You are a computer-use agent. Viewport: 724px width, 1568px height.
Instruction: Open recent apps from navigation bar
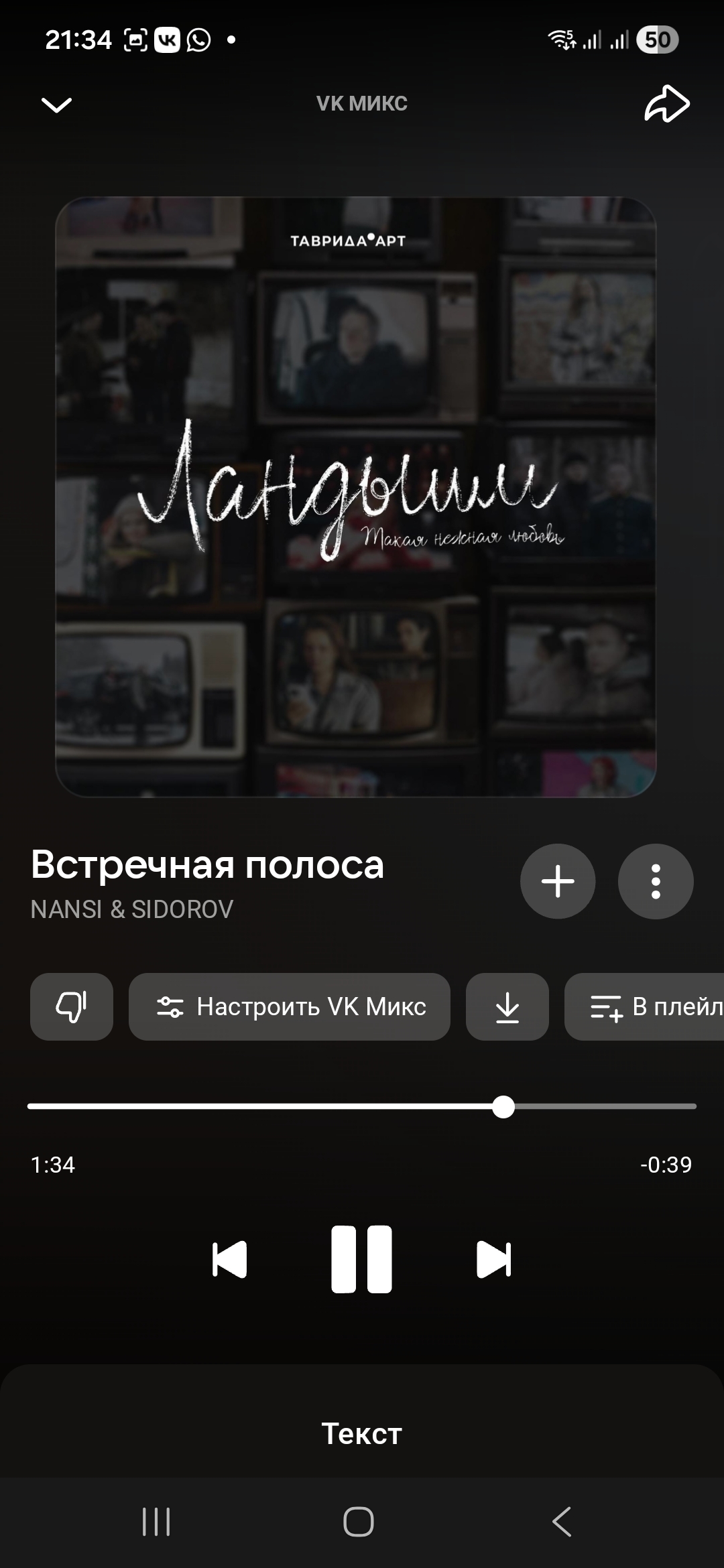[x=156, y=1522]
